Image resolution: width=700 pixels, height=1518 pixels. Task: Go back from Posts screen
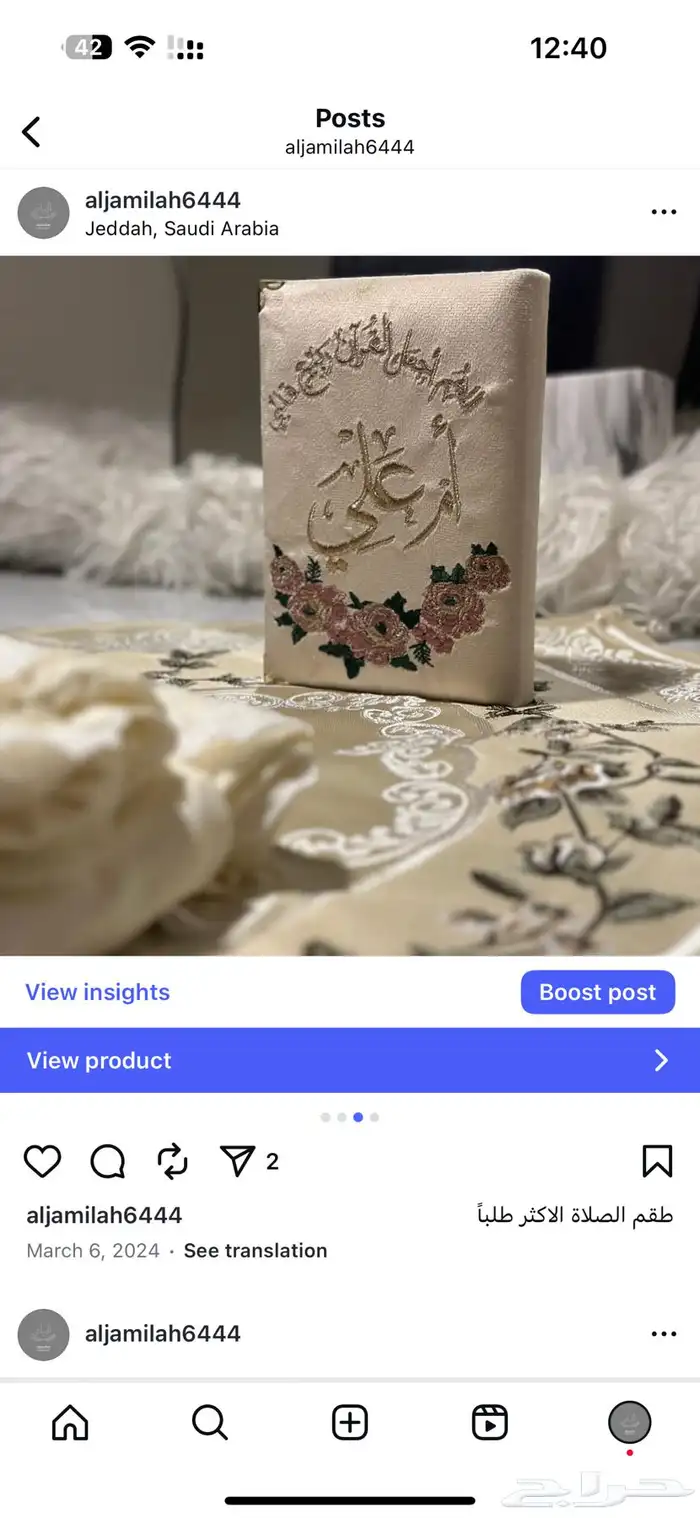(x=32, y=132)
